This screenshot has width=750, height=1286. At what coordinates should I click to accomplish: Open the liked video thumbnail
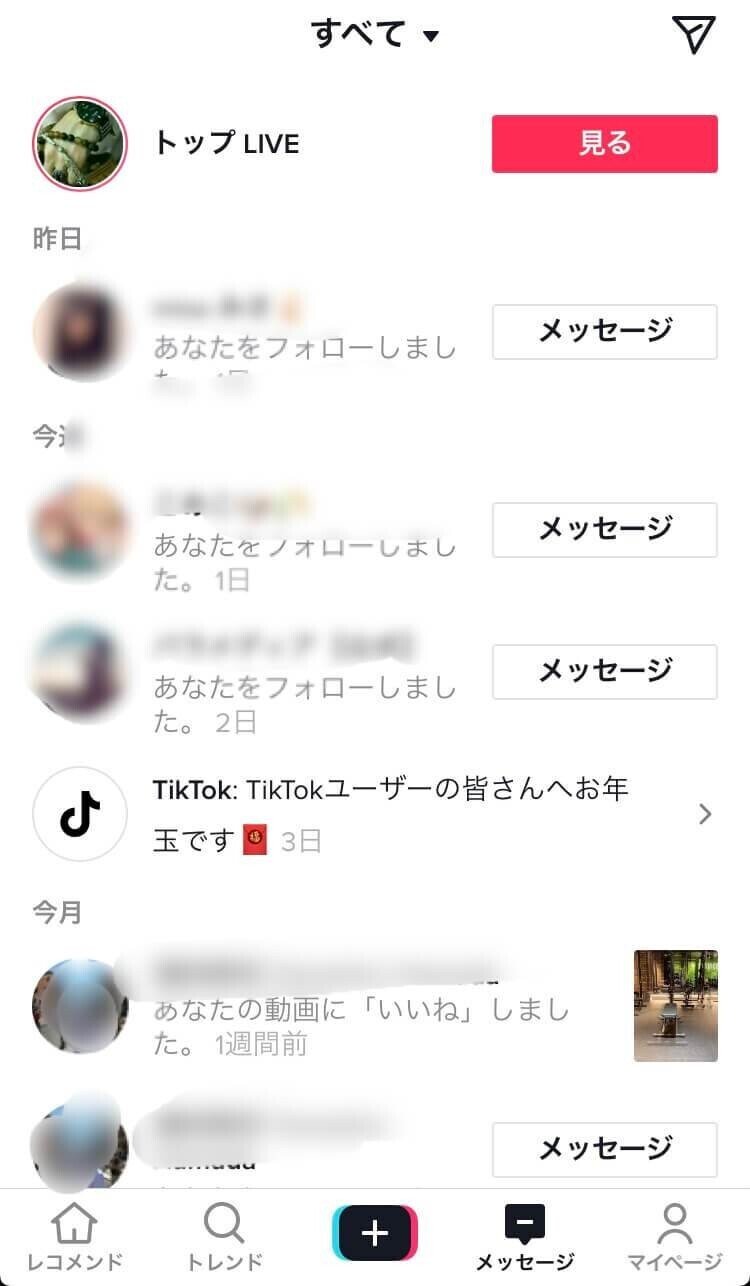(x=675, y=1005)
